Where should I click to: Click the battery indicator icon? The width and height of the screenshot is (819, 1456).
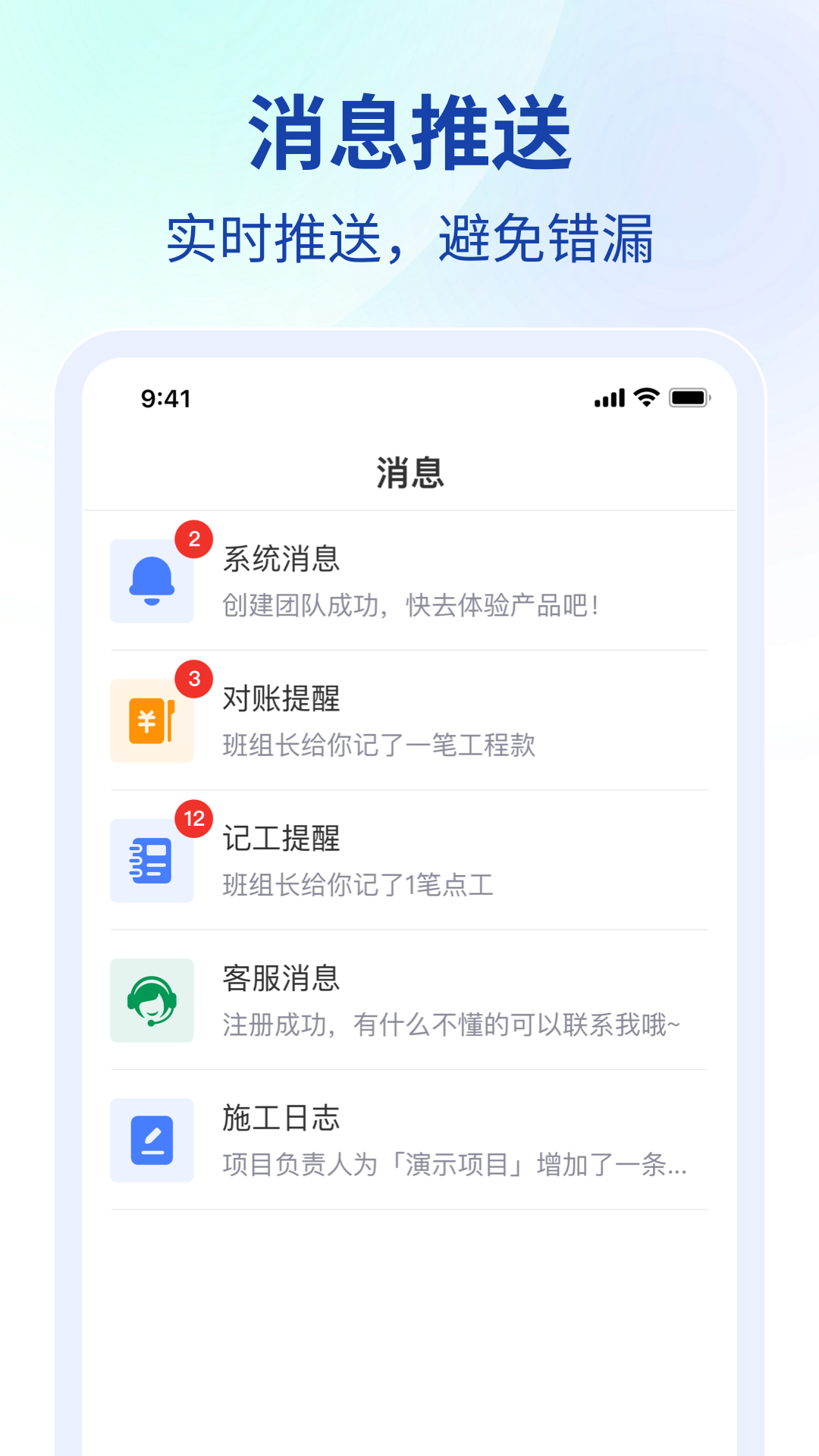click(x=687, y=397)
